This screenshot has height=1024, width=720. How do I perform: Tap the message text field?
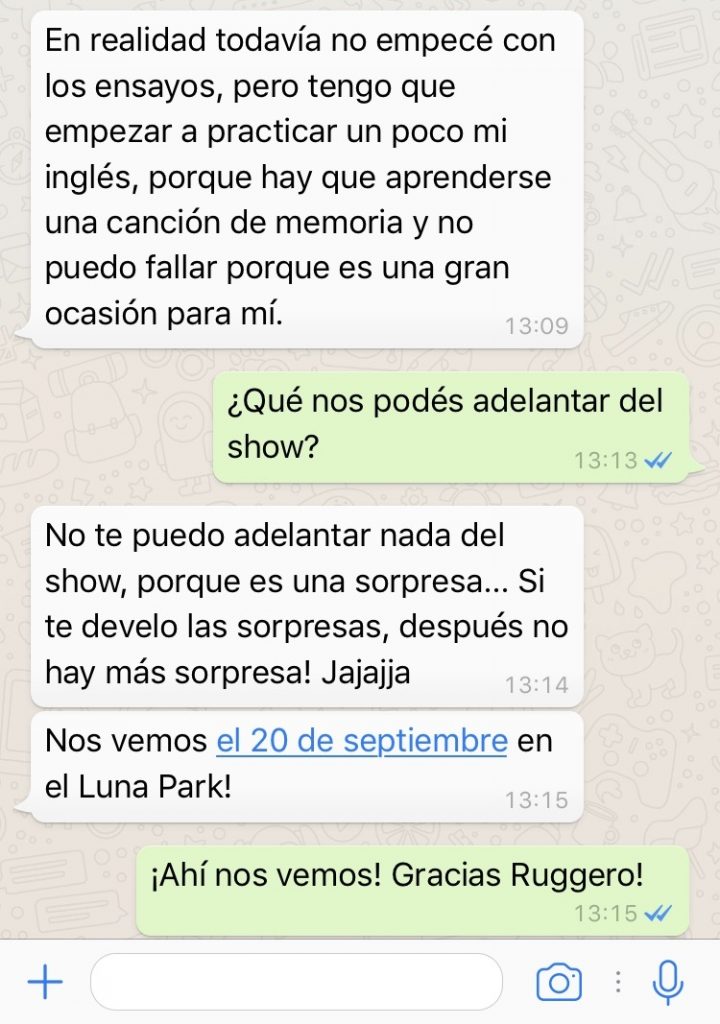pyautogui.click(x=296, y=982)
